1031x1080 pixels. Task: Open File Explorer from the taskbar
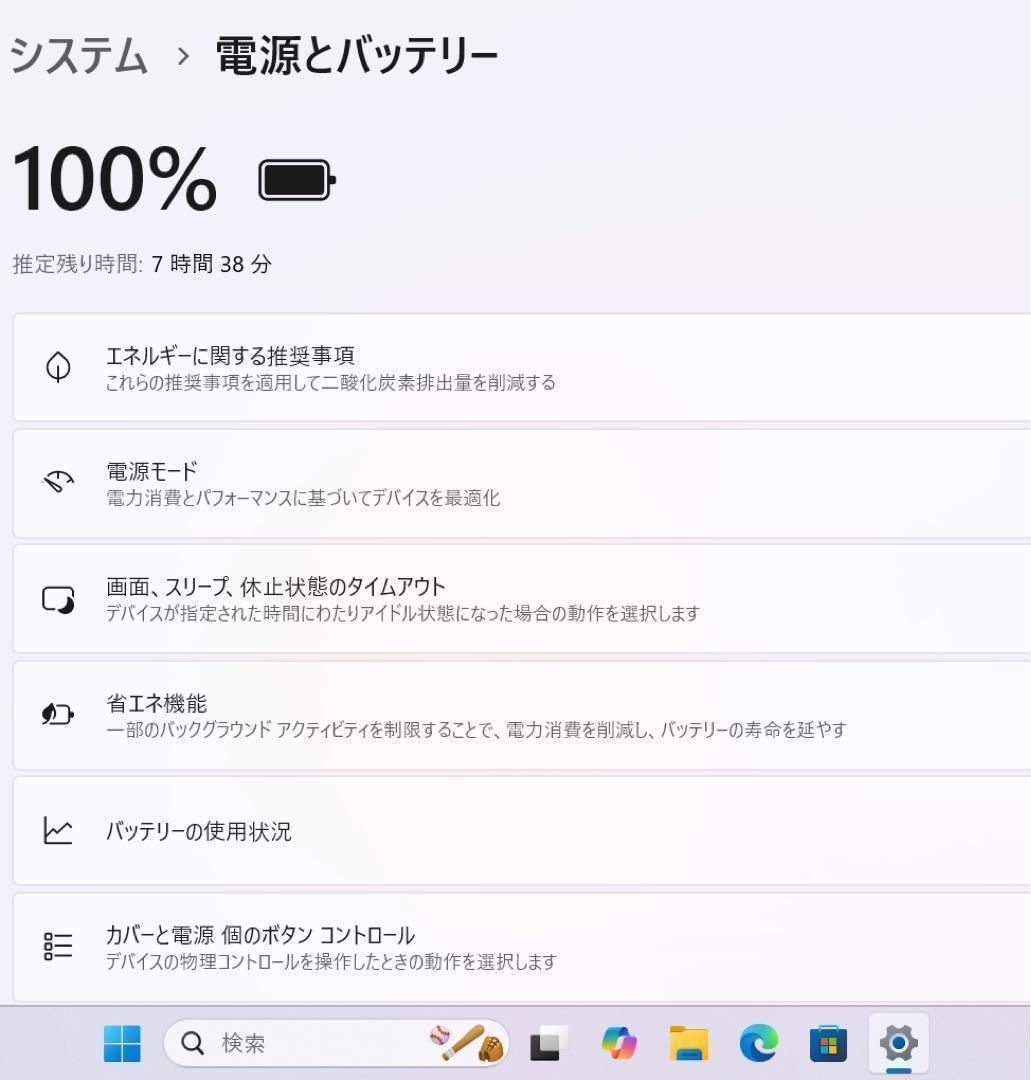coord(690,1043)
